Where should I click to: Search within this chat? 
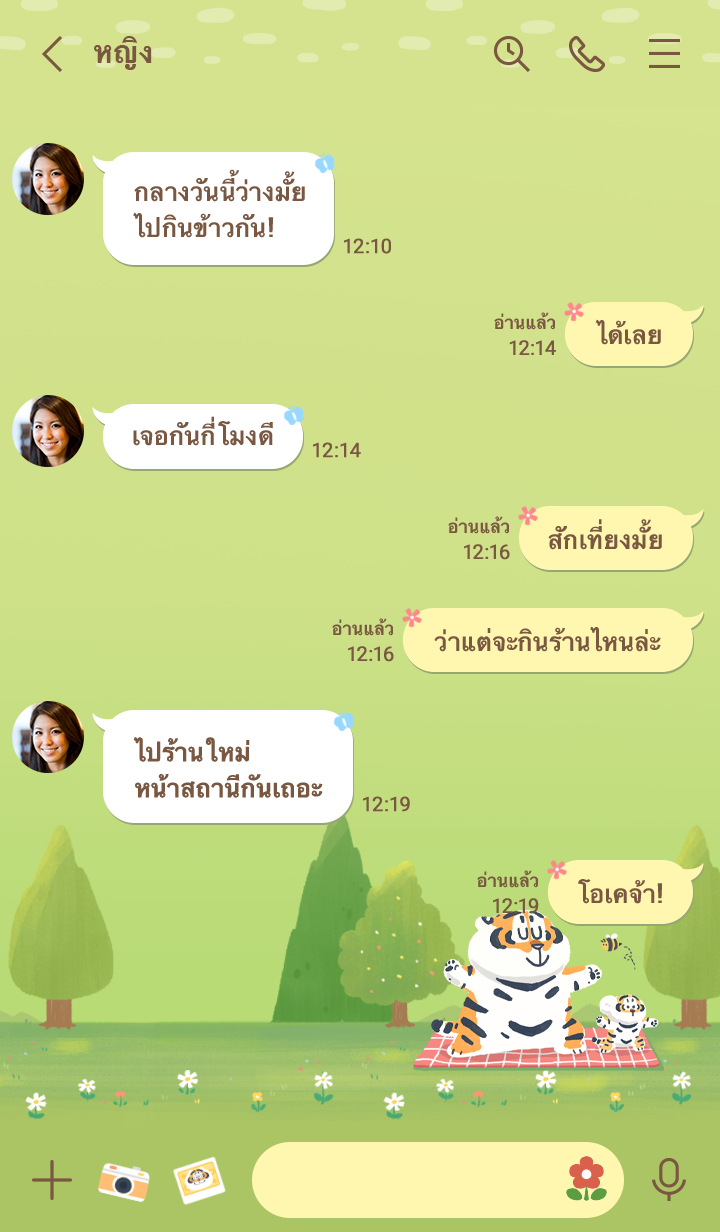[x=511, y=54]
